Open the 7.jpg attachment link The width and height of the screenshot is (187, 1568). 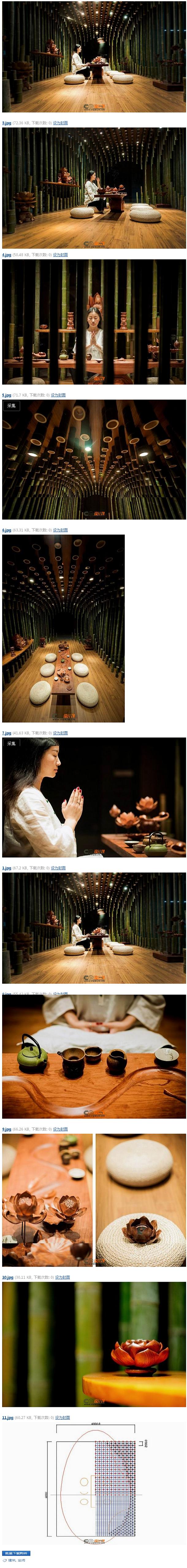[x=7, y=733]
